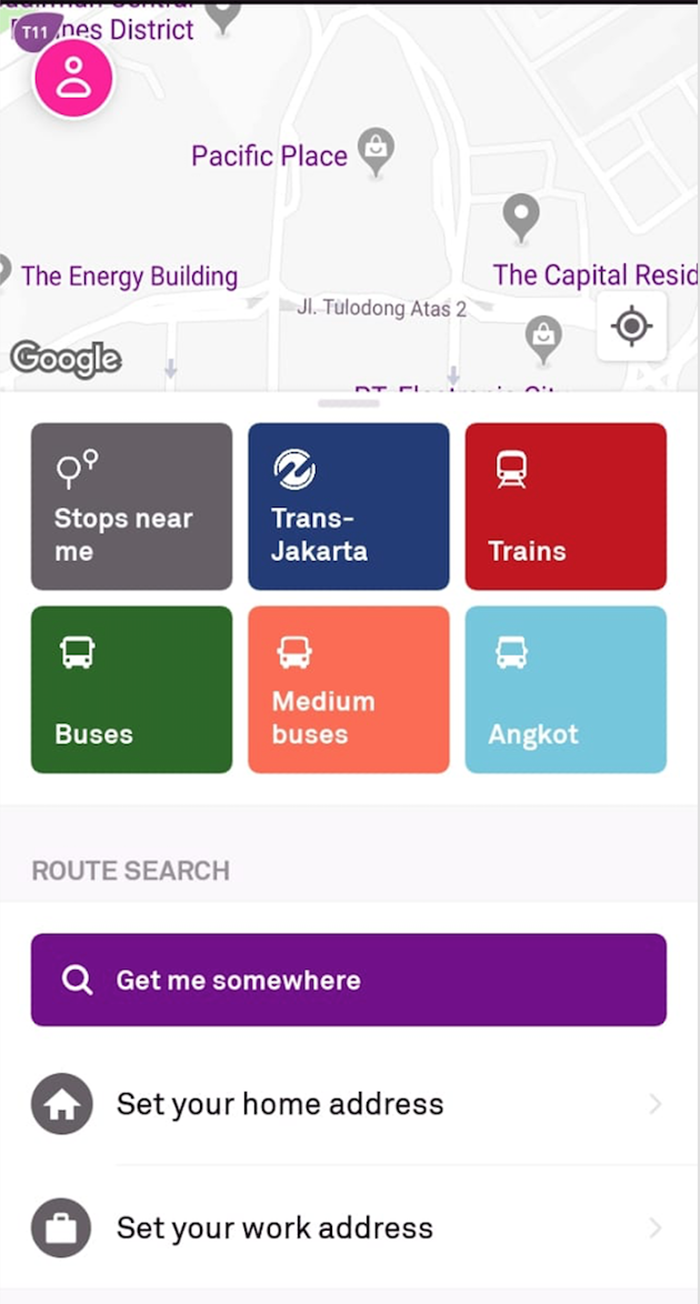Tap the bottom sheet drag handle
700x1304 pixels.
349,404
